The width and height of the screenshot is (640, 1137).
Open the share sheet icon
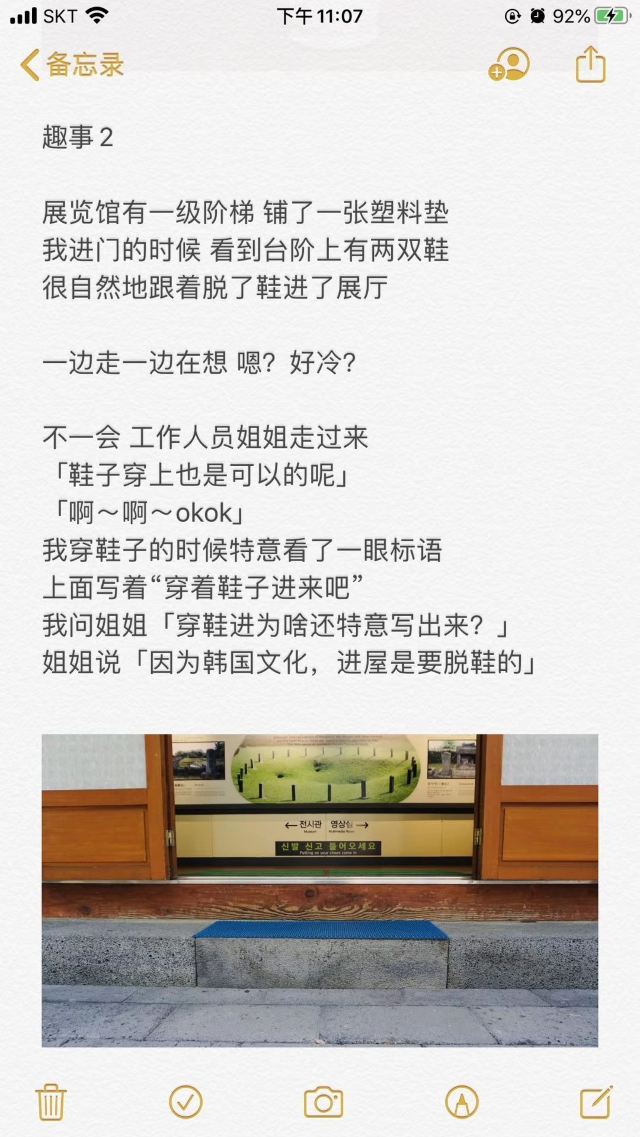tap(591, 65)
